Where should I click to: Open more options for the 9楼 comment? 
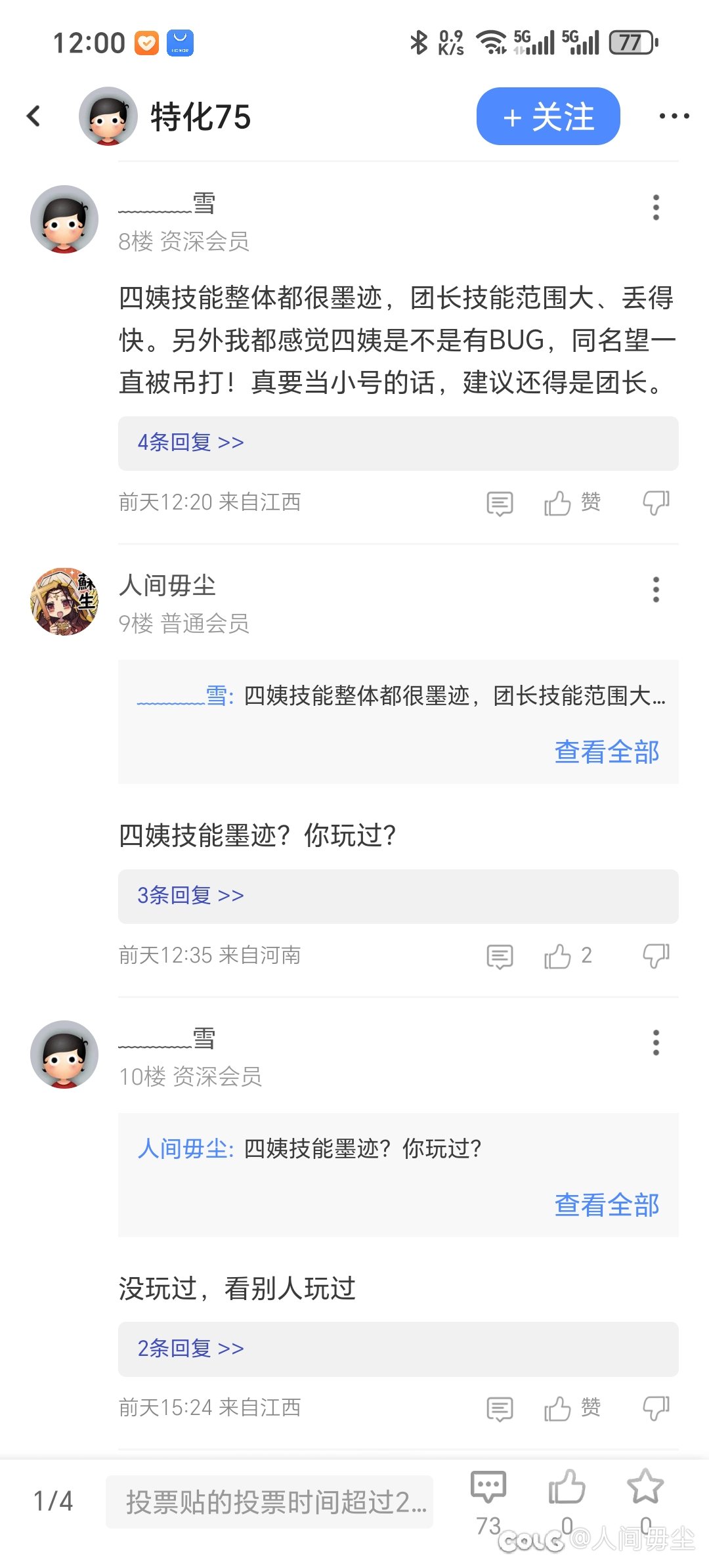(x=656, y=590)
